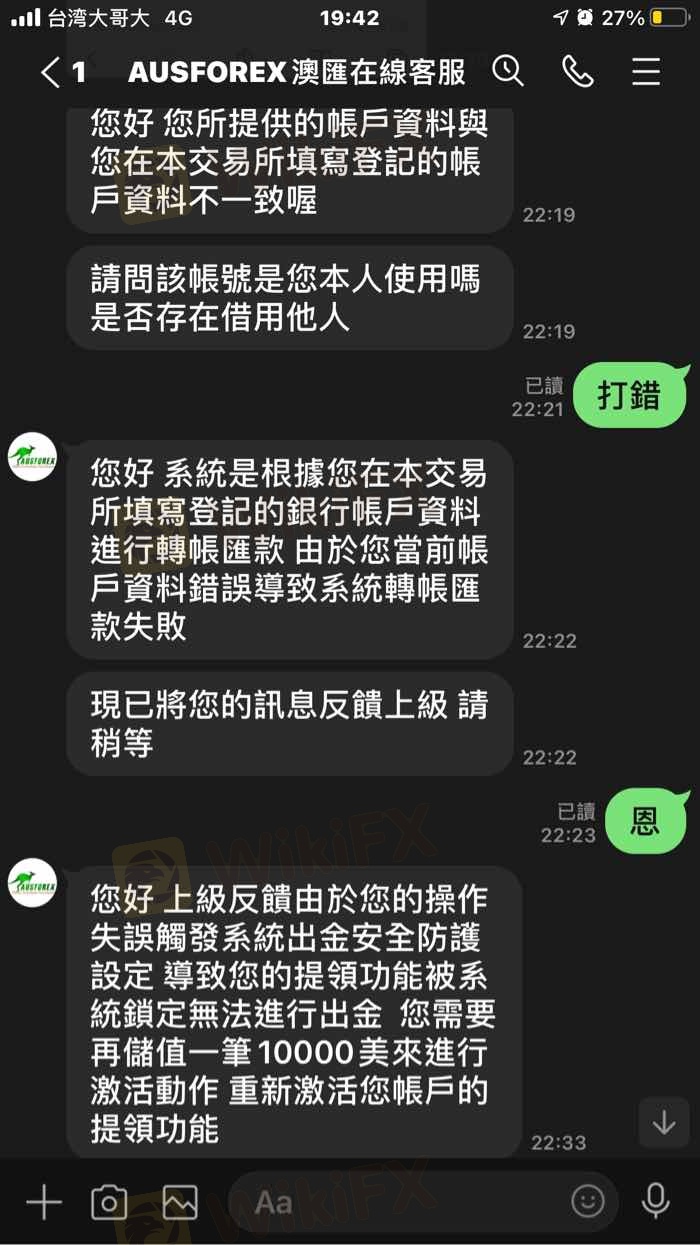This screenshot has height=1245, width=700.
Task: Open the chat hamburger menu
Action: (646, 71)
